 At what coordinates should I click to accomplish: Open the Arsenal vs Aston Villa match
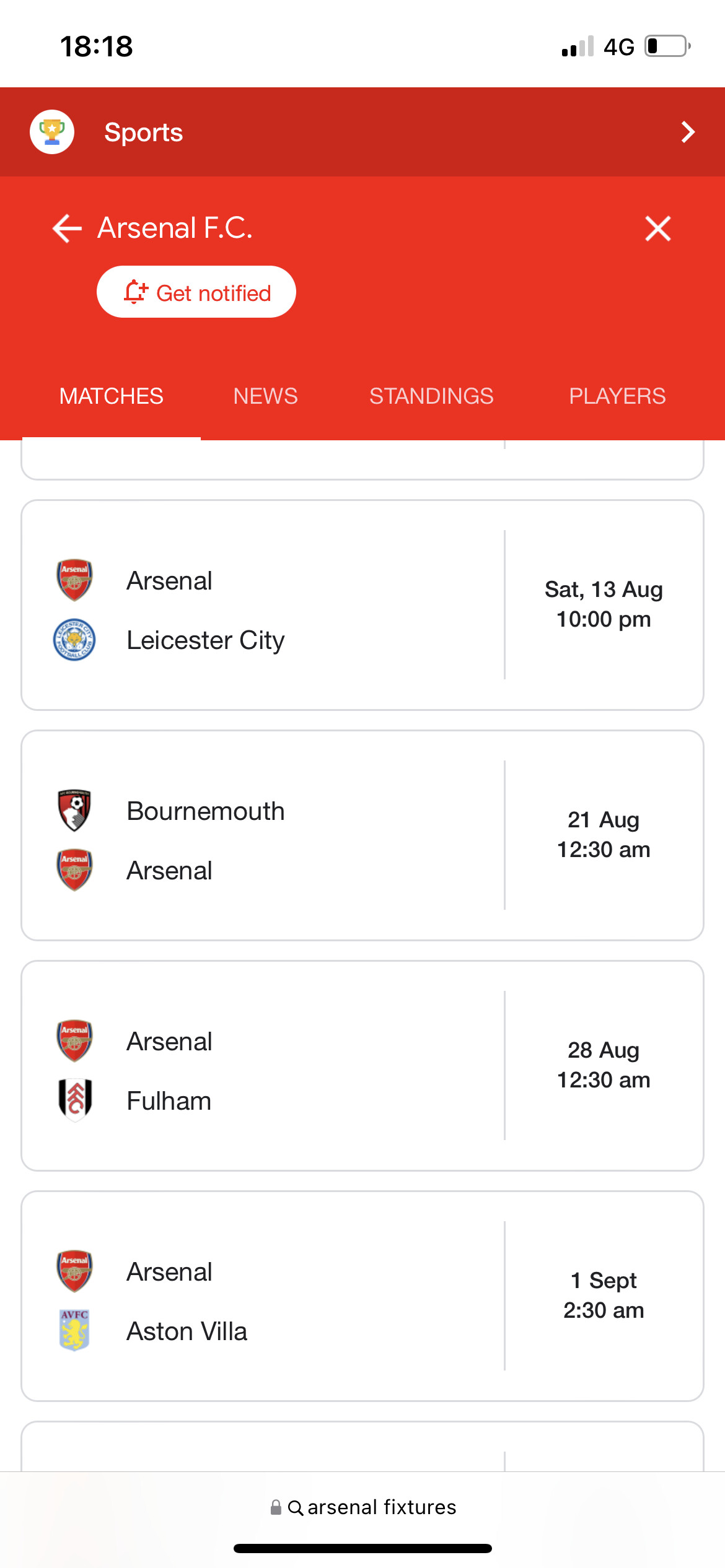(x=362, y=1296)
